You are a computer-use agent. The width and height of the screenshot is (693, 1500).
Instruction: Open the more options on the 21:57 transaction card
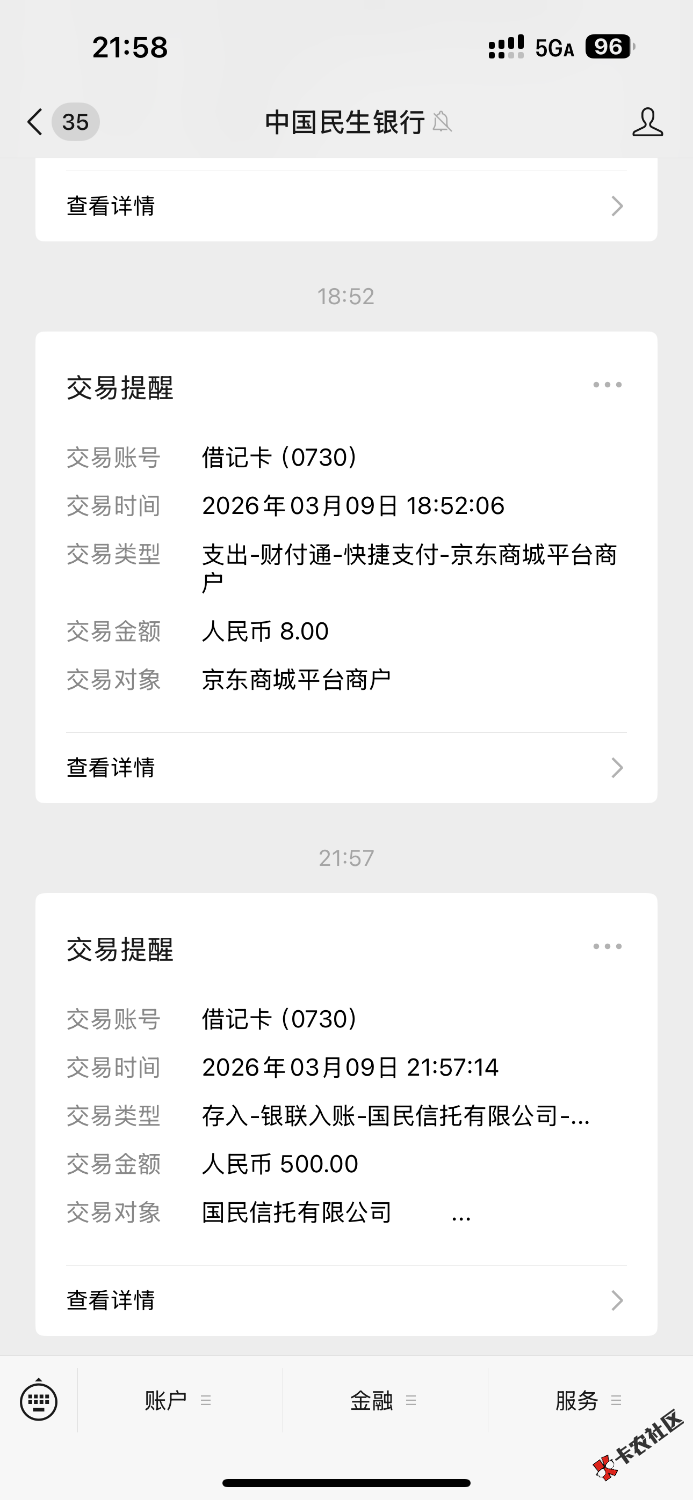pos(607,947)
